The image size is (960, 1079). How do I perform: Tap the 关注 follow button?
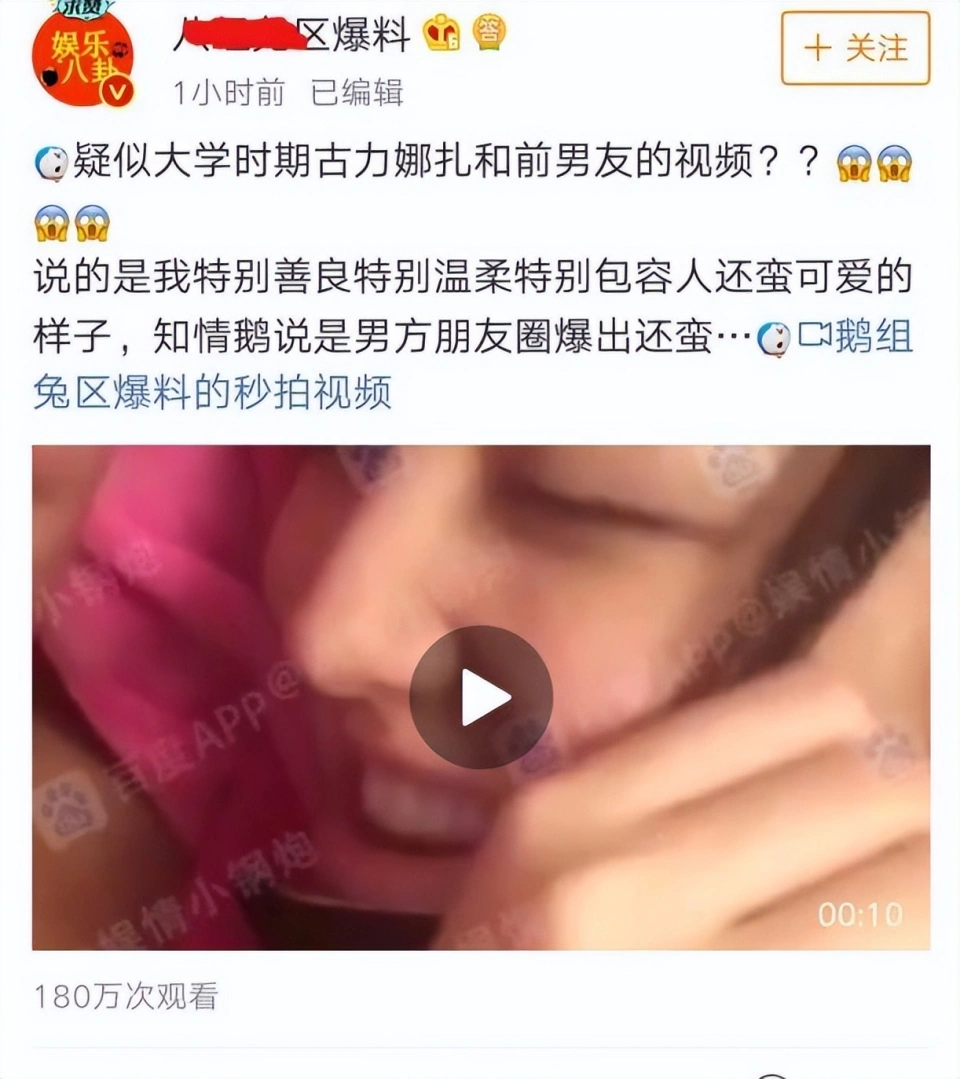pyautogui.click(x=855, y=48)
